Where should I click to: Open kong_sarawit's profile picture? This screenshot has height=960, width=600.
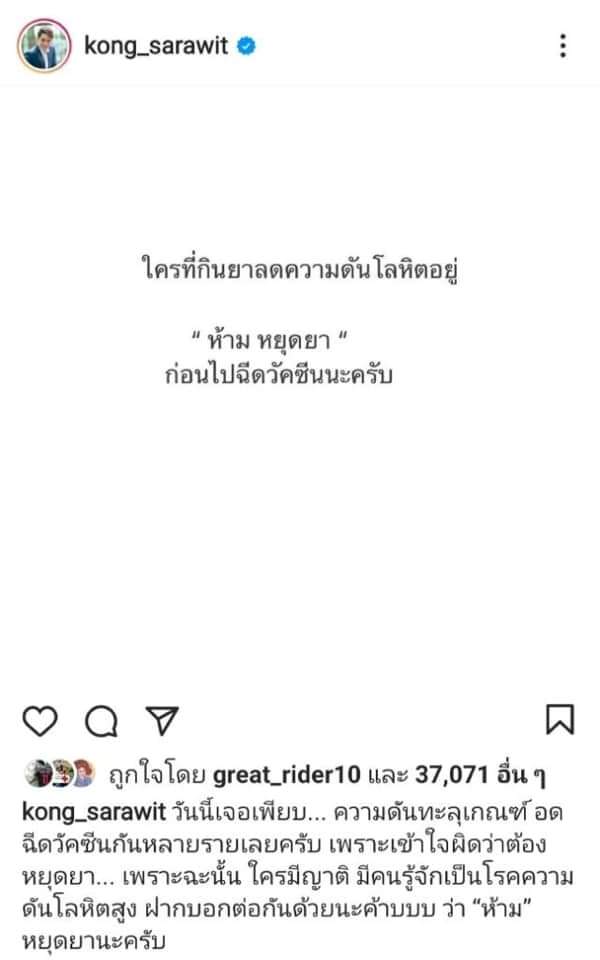click(x=44, y=46)
